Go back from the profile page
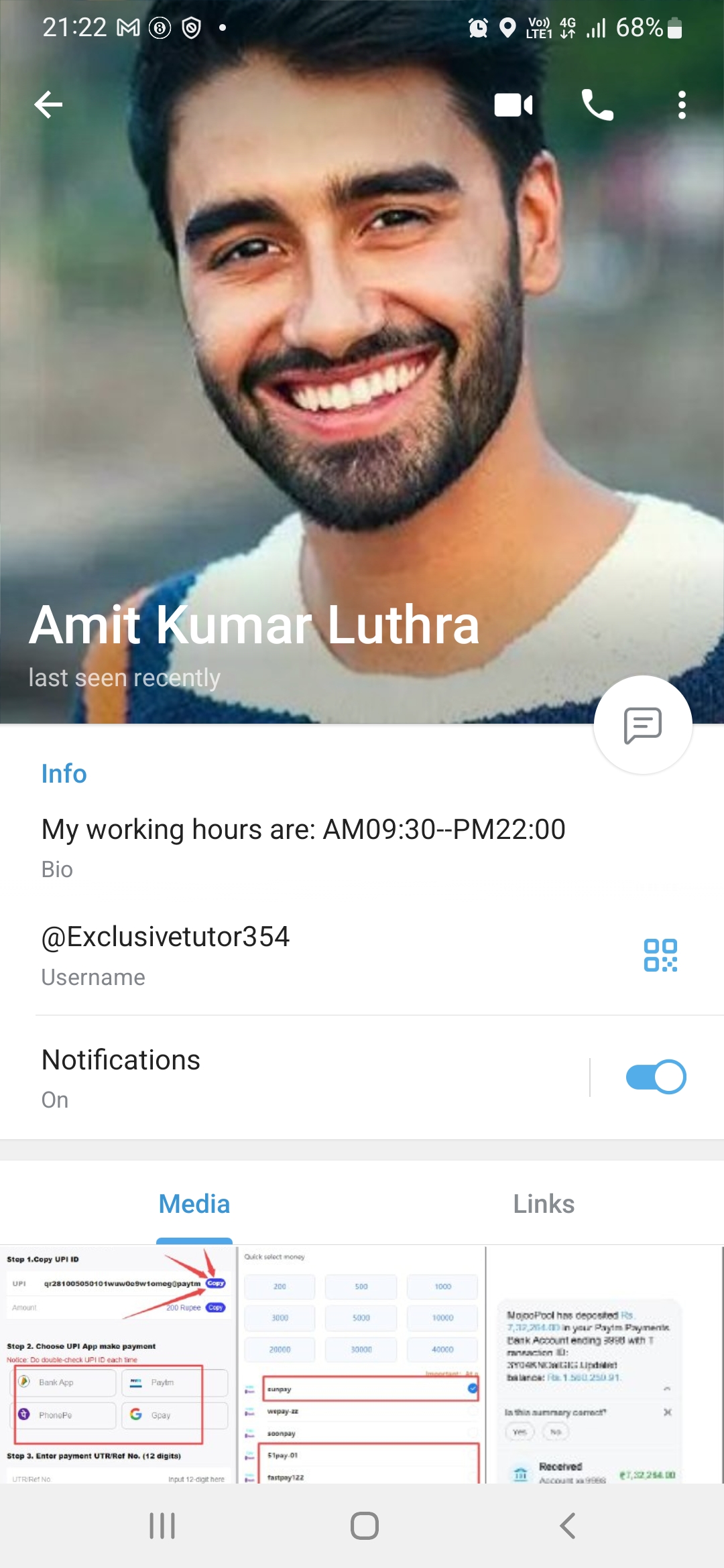 pyautogui.click(x=48, y=105)
